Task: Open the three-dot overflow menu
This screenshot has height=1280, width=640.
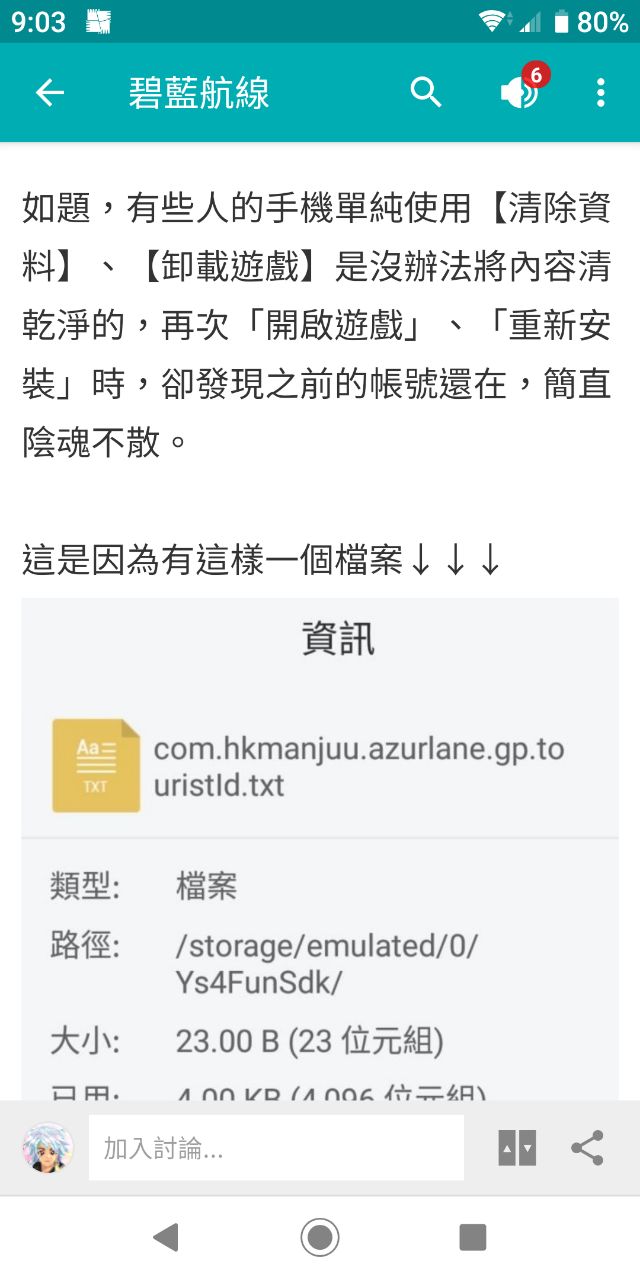Action: coord(600,93)
